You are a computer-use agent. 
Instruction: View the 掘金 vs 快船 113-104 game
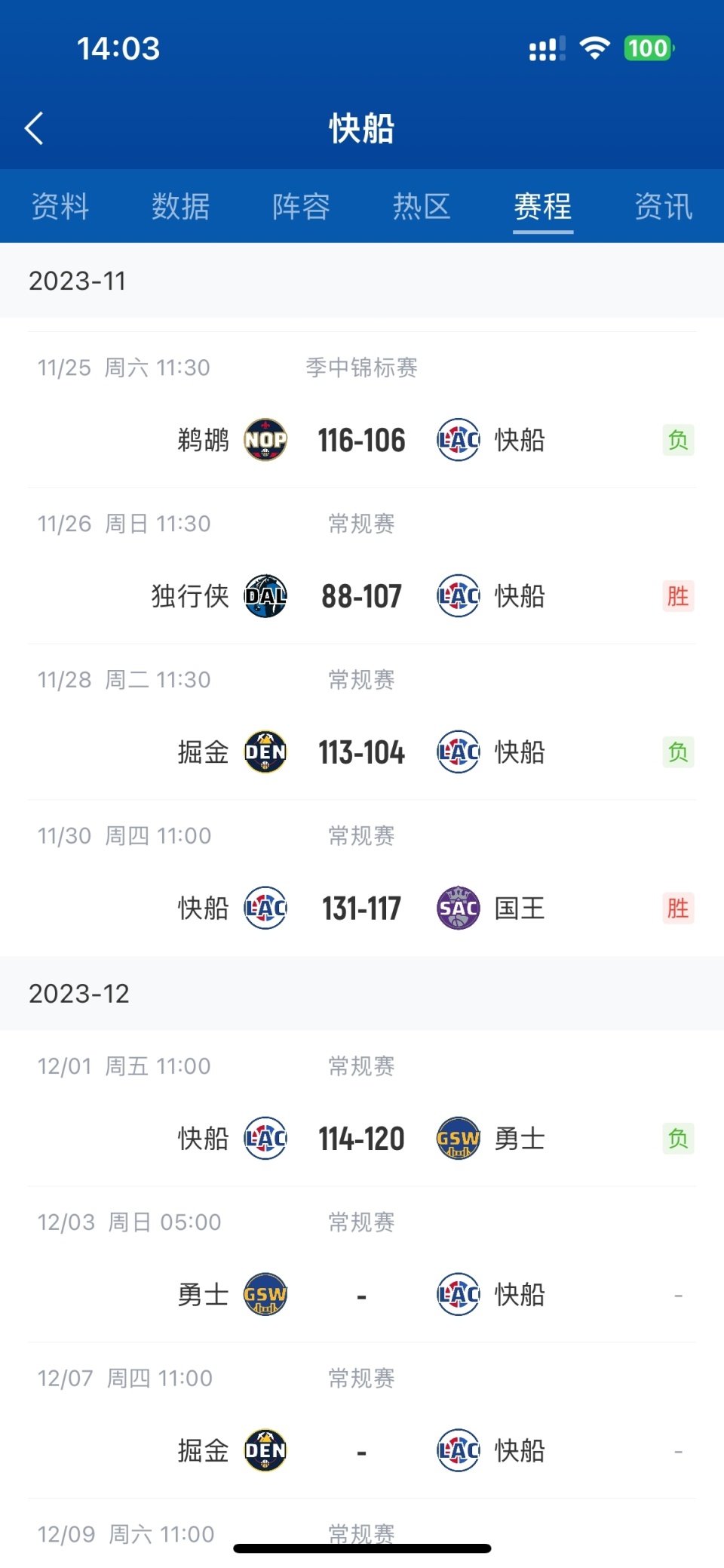362,752
